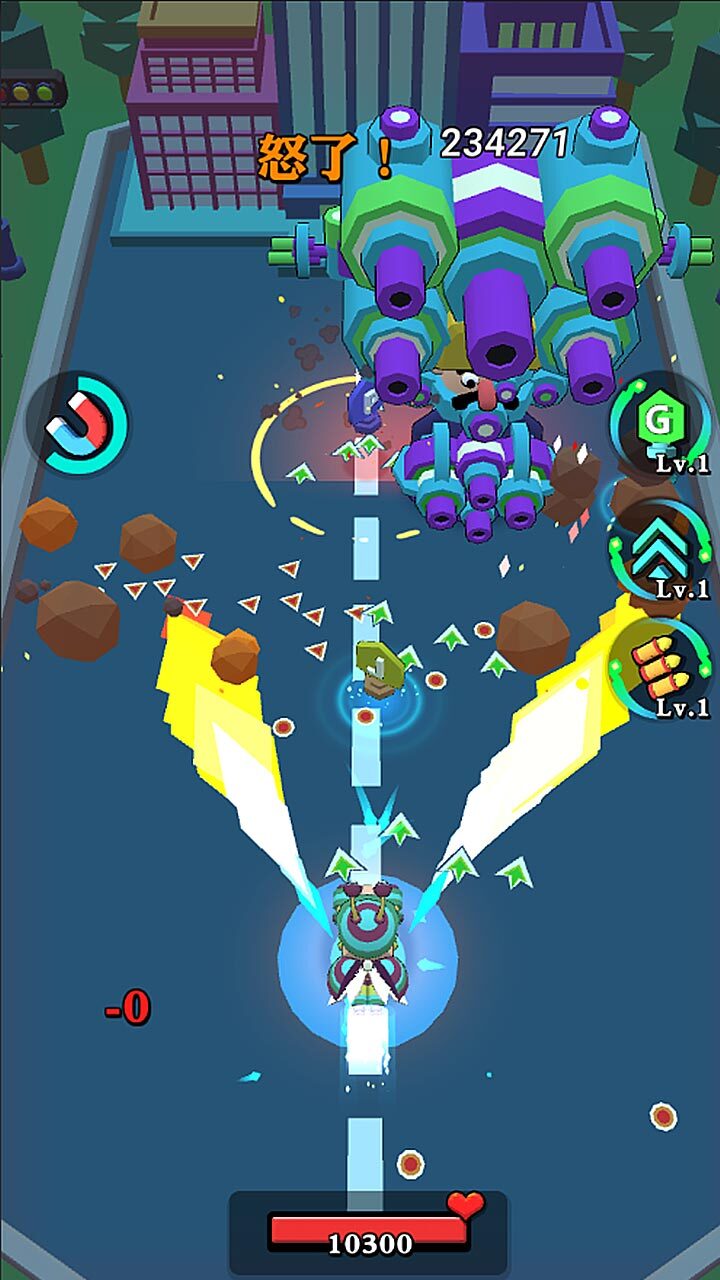720x1280 pixels.
Task: Activate the magnet skill button
Action: tap(78, 424)
